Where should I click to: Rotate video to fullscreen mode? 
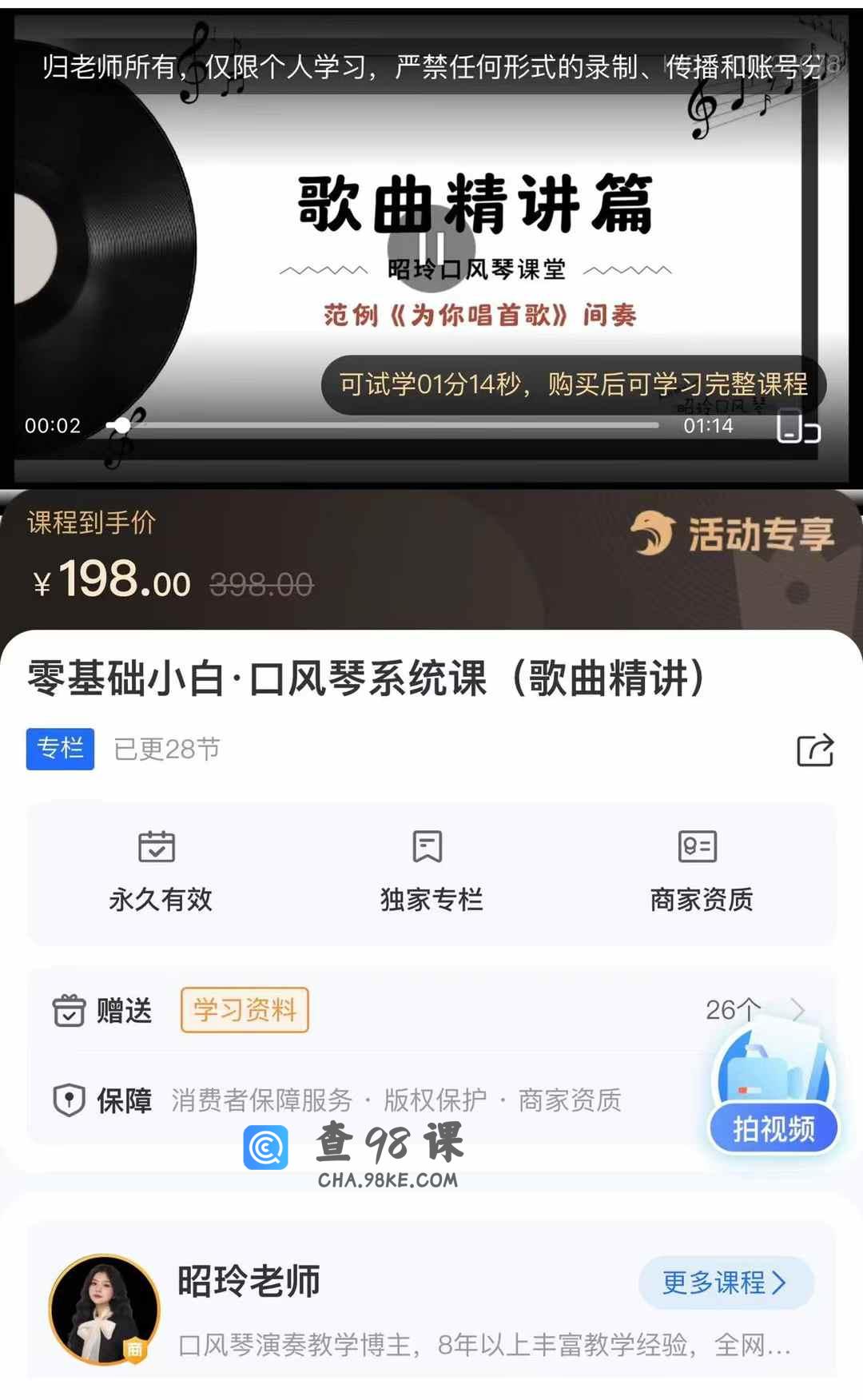point(798,426)
